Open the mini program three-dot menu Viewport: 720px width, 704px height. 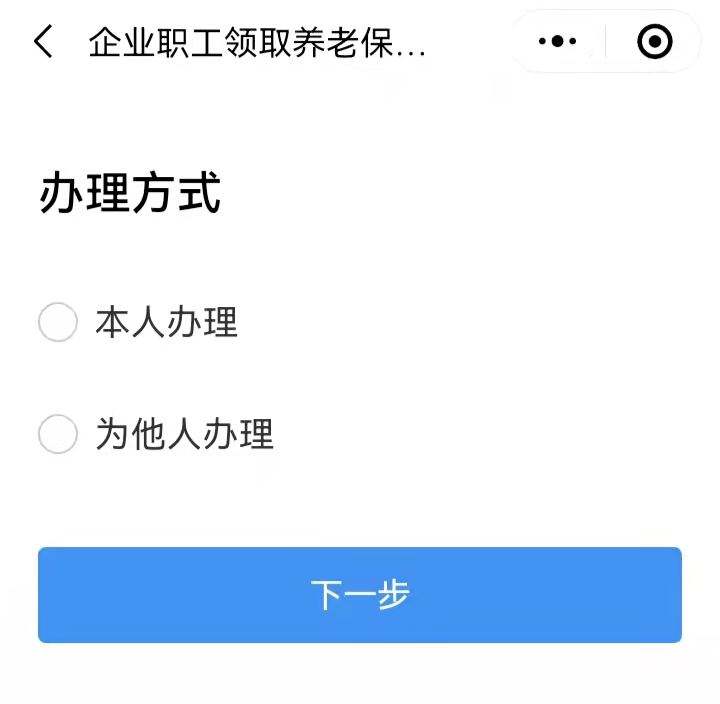click(x=557, y=42)
